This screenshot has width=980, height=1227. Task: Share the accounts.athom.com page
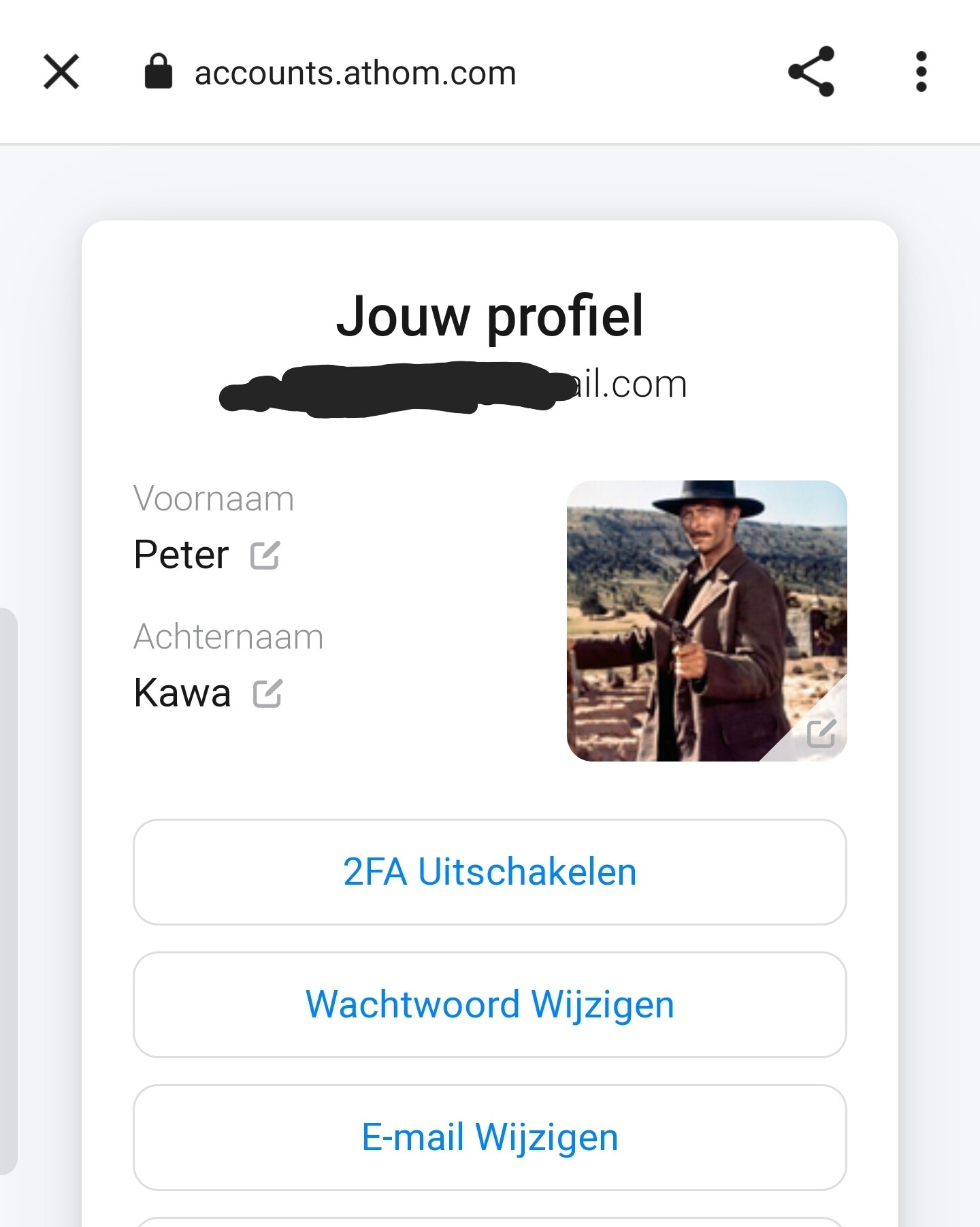coord(811,71)
